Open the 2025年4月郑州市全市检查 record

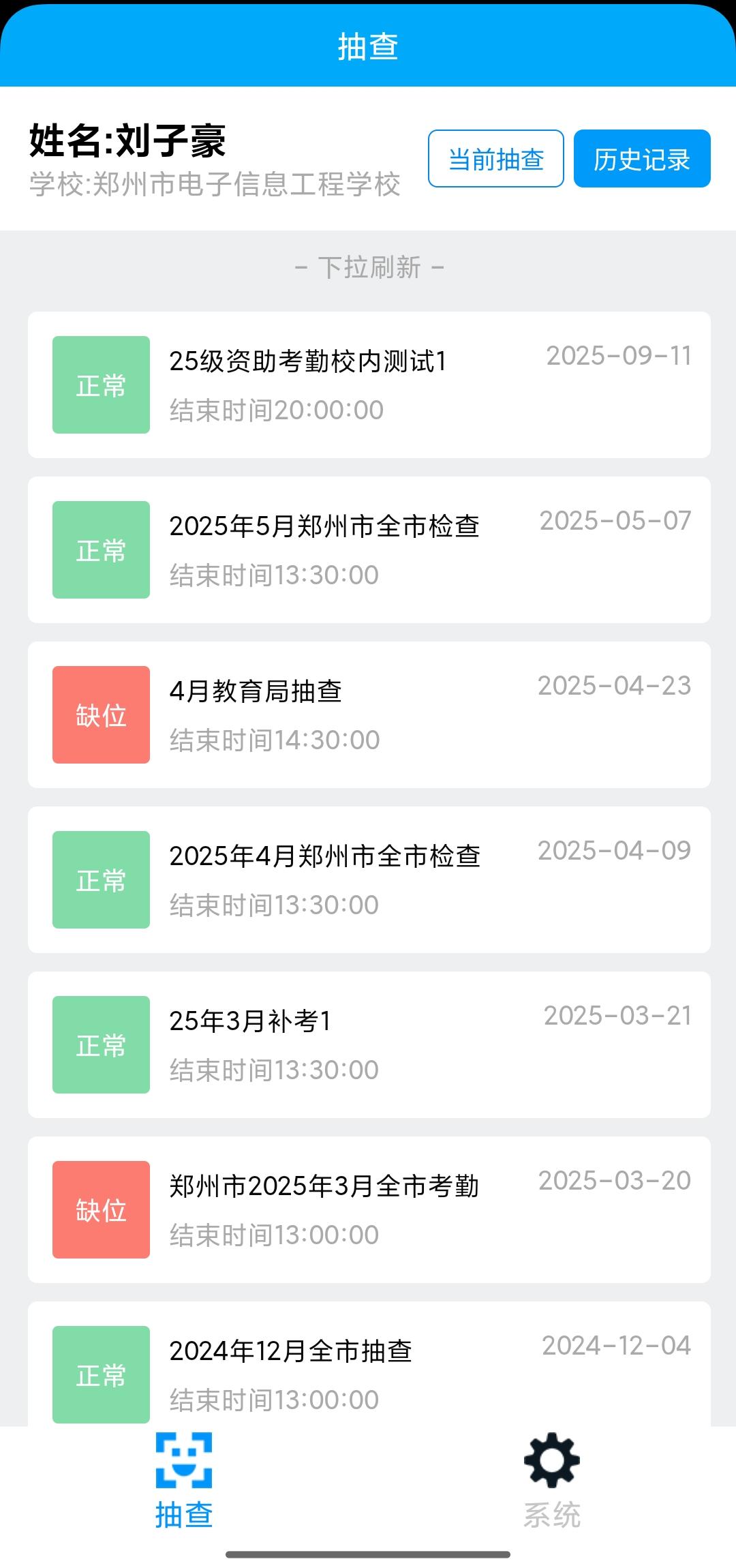click(369, 880)
